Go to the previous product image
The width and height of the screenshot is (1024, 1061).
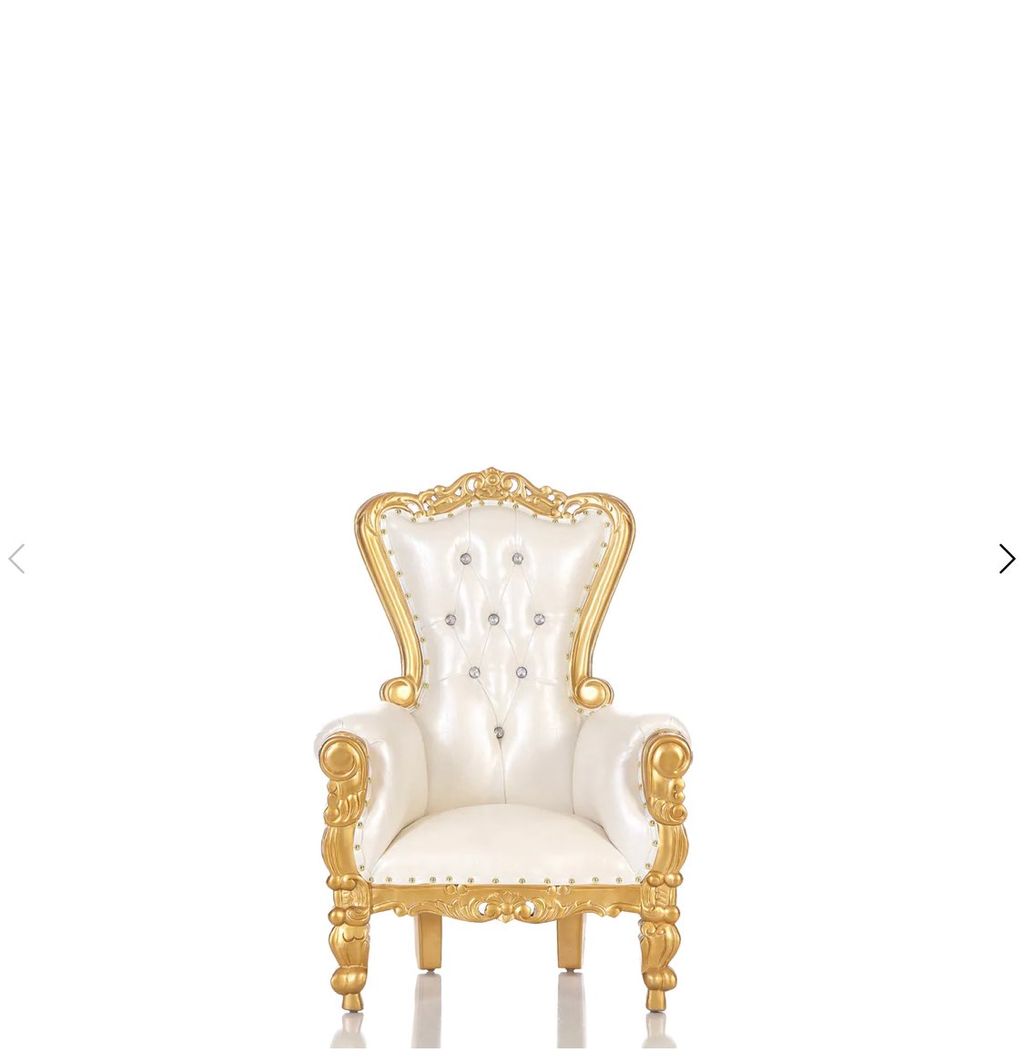pos(17,559)
